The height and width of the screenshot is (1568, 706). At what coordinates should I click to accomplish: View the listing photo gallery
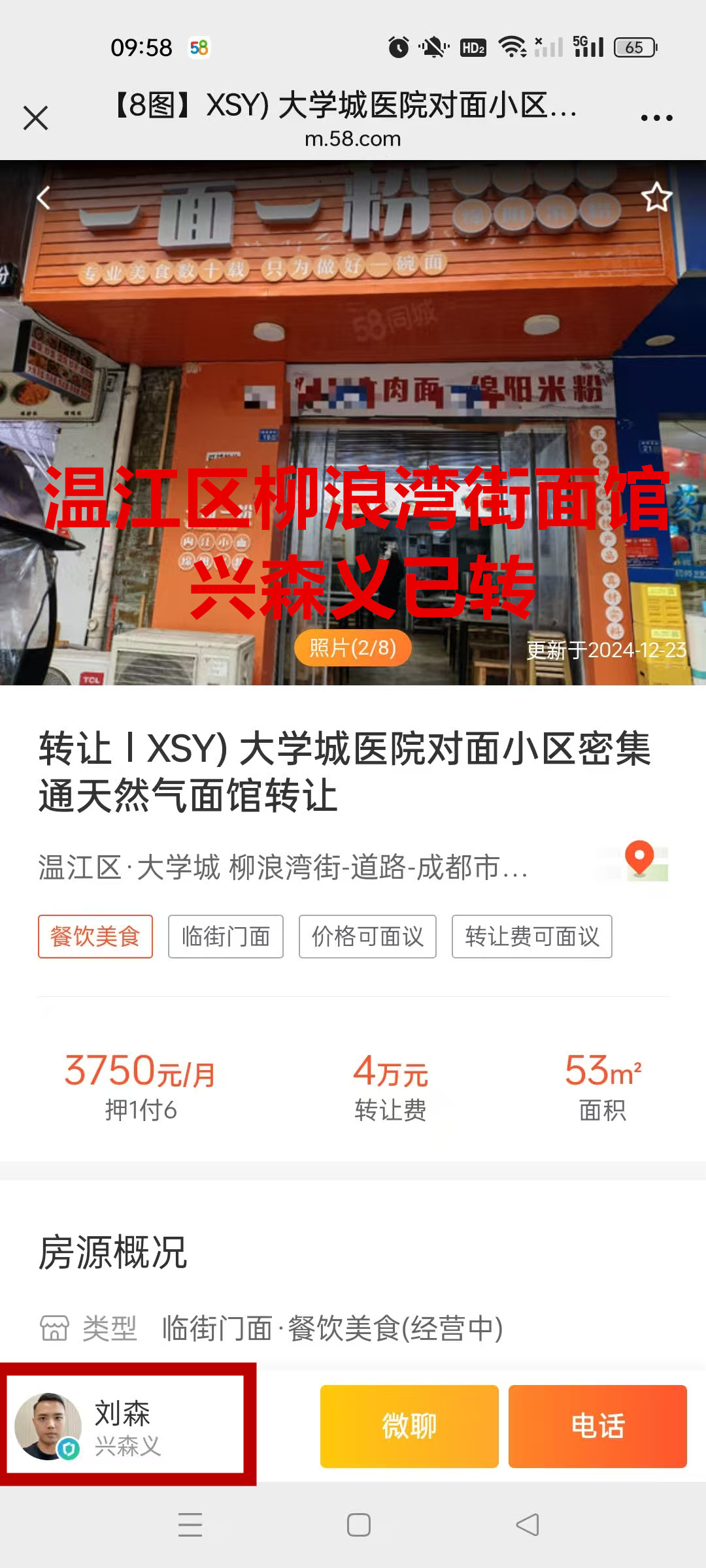[x=353, y=647]
